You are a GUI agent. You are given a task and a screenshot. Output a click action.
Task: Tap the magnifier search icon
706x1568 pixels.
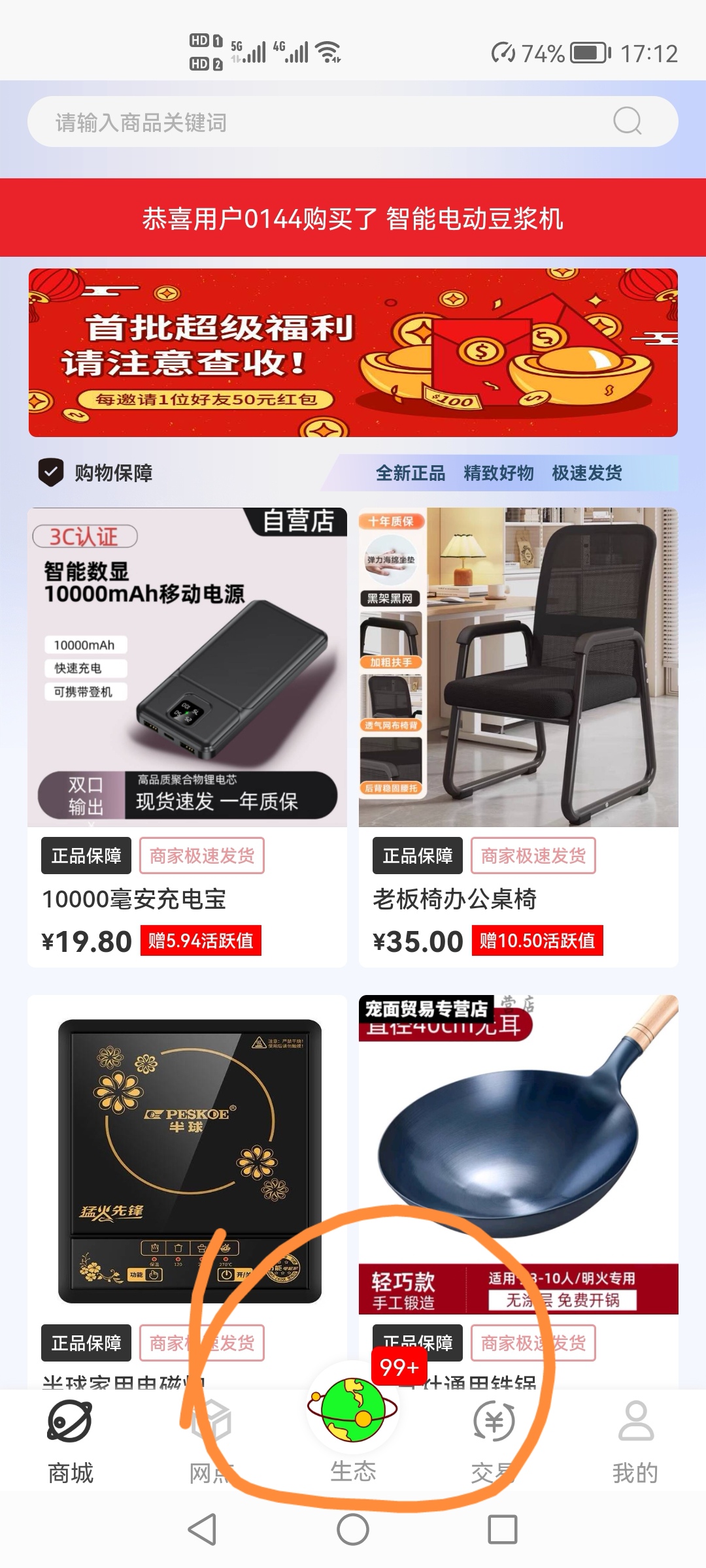tap(627, 121)
